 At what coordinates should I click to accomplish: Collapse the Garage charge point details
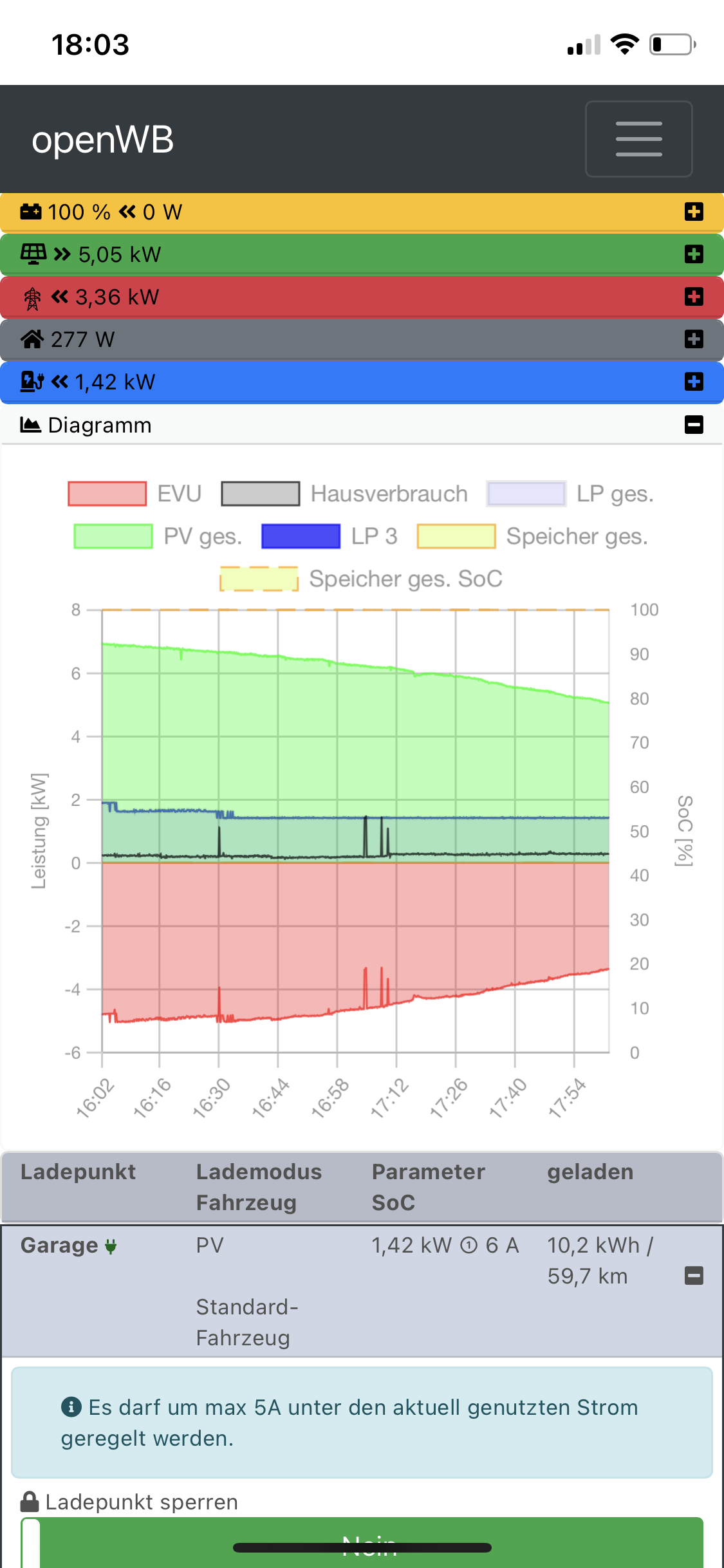pos(693,1276)
